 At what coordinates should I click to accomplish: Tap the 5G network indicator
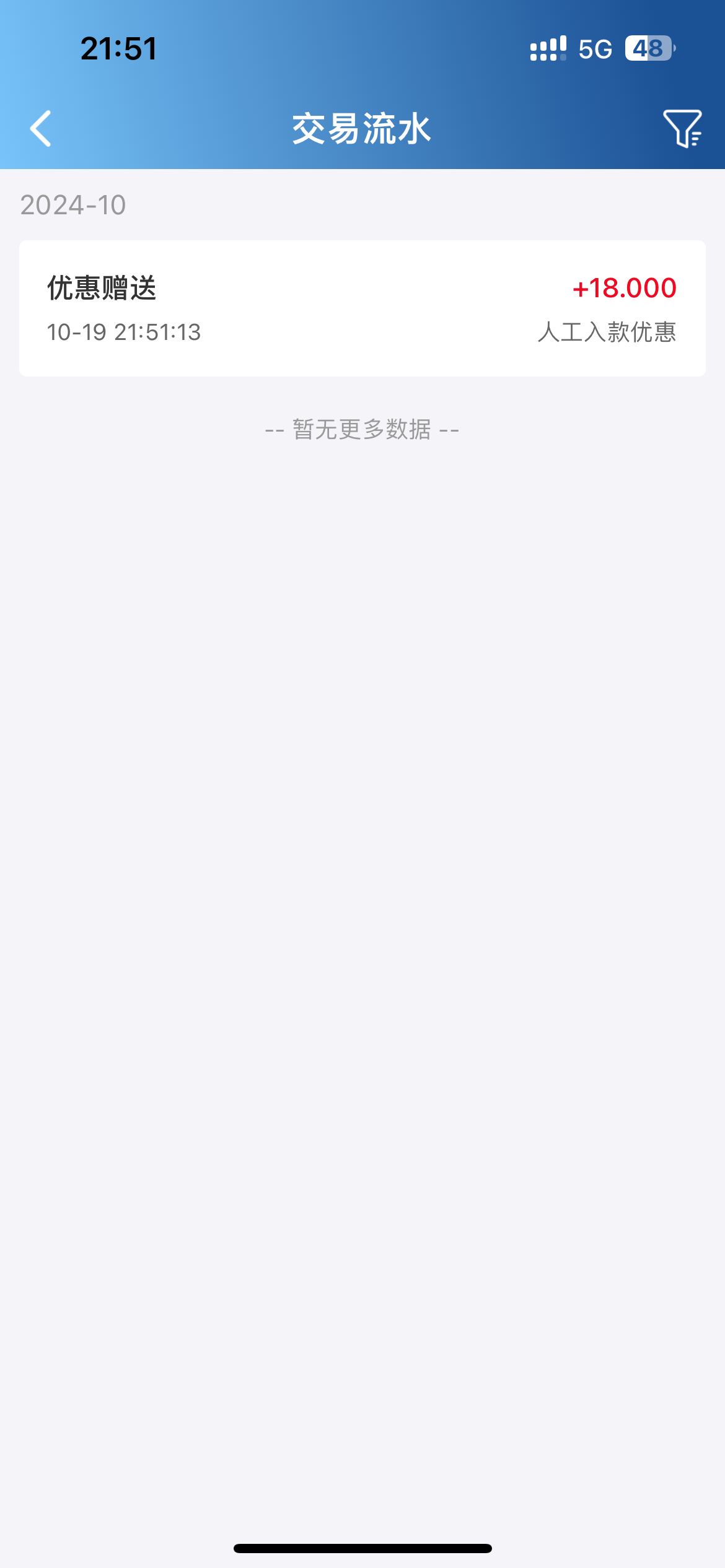(594, 48)
